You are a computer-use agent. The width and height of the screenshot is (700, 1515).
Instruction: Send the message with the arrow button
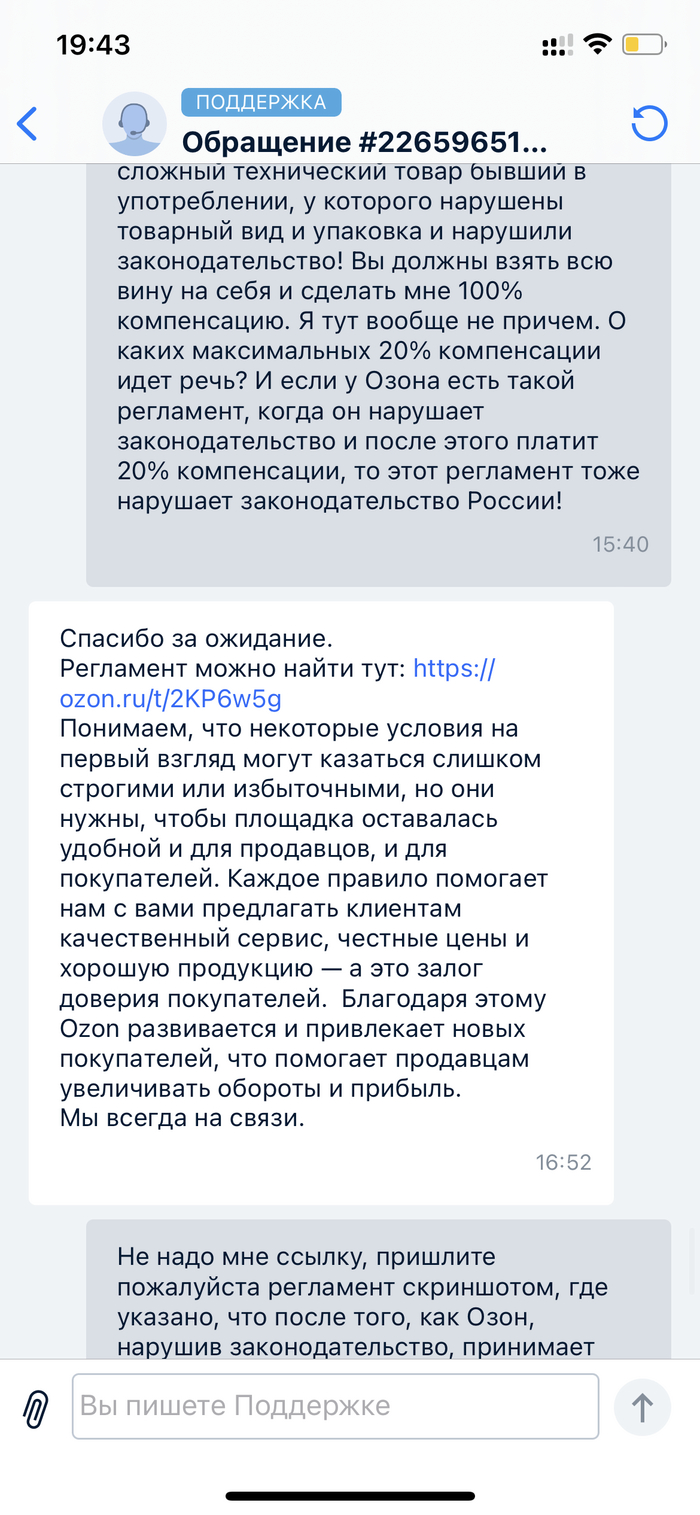pos(642,1408)
